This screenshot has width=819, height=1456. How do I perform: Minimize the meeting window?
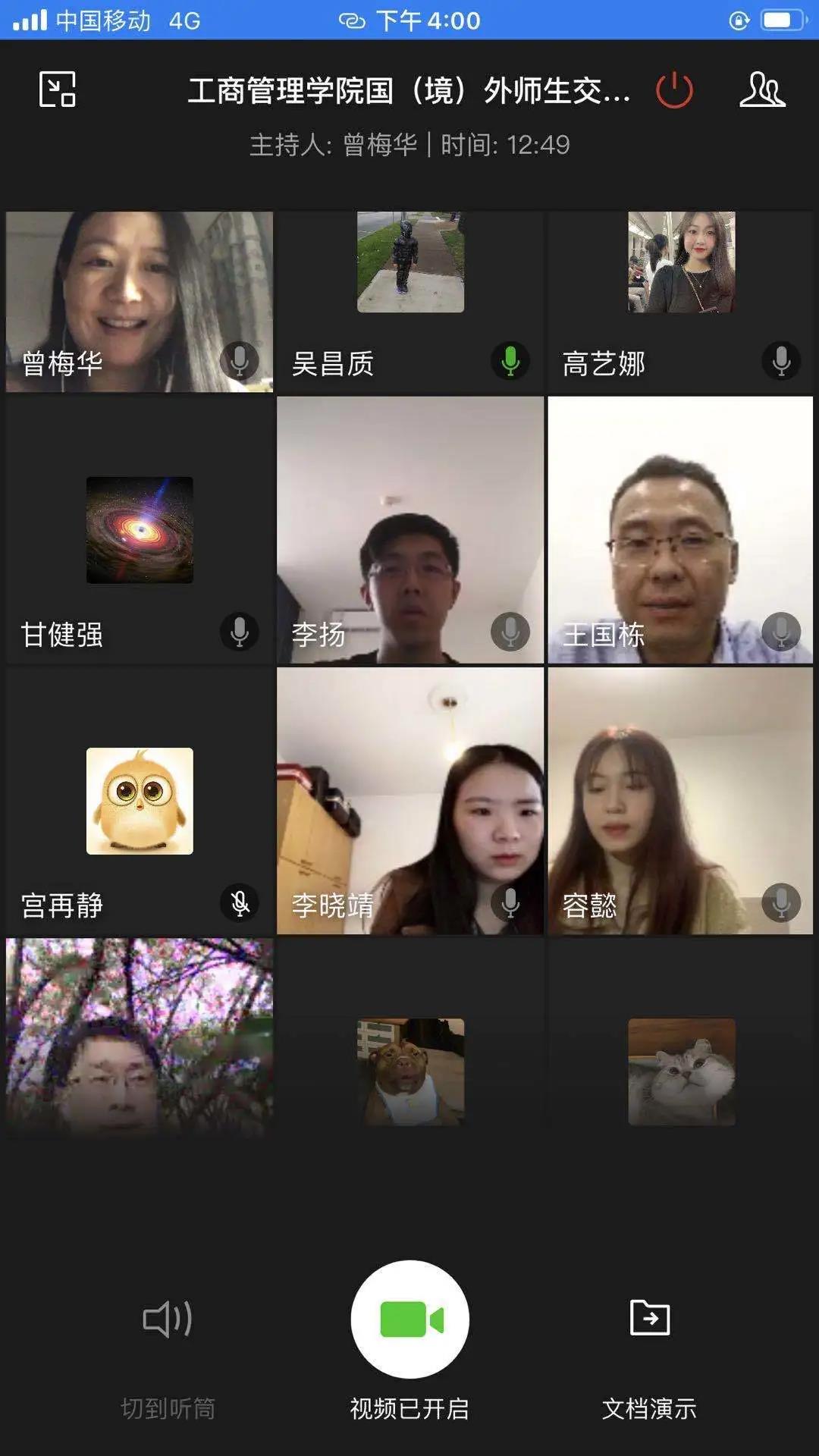point(58,89)
